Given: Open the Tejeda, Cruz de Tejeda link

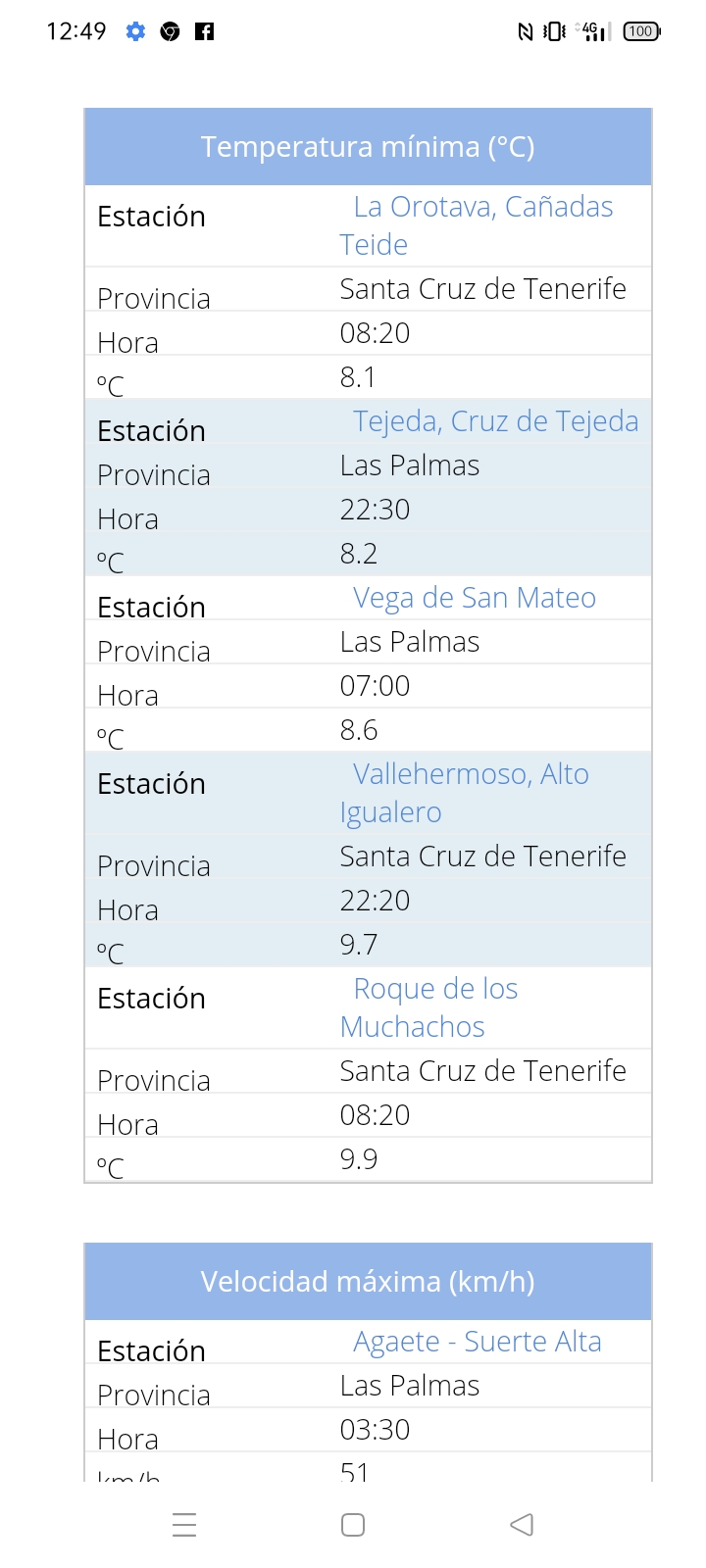Looking at the screenshot, I should (x=495, y=421).
